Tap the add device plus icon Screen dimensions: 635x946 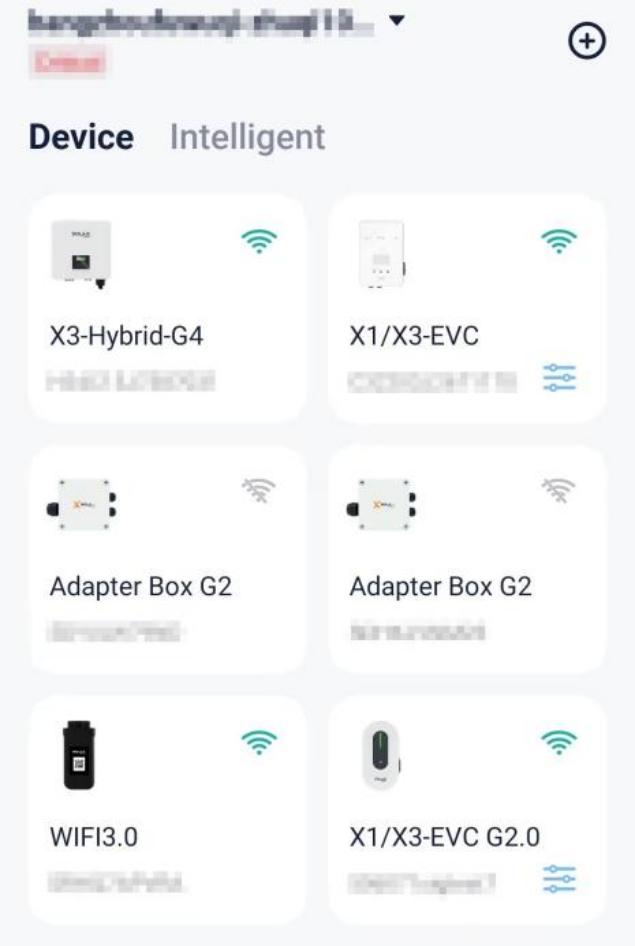tap(587, 41)
